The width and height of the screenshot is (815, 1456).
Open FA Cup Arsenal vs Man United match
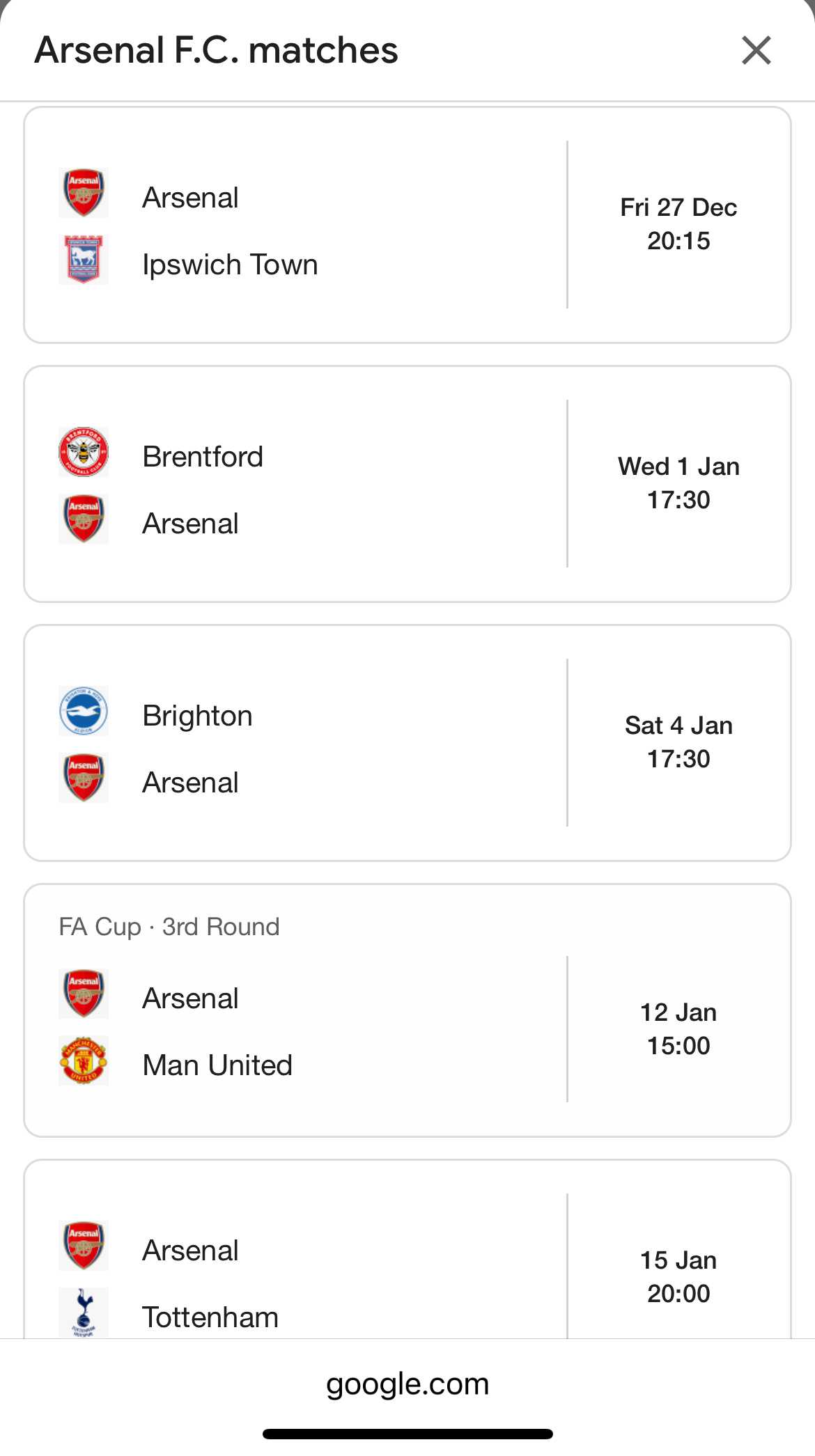click(x=407, y=1010)
